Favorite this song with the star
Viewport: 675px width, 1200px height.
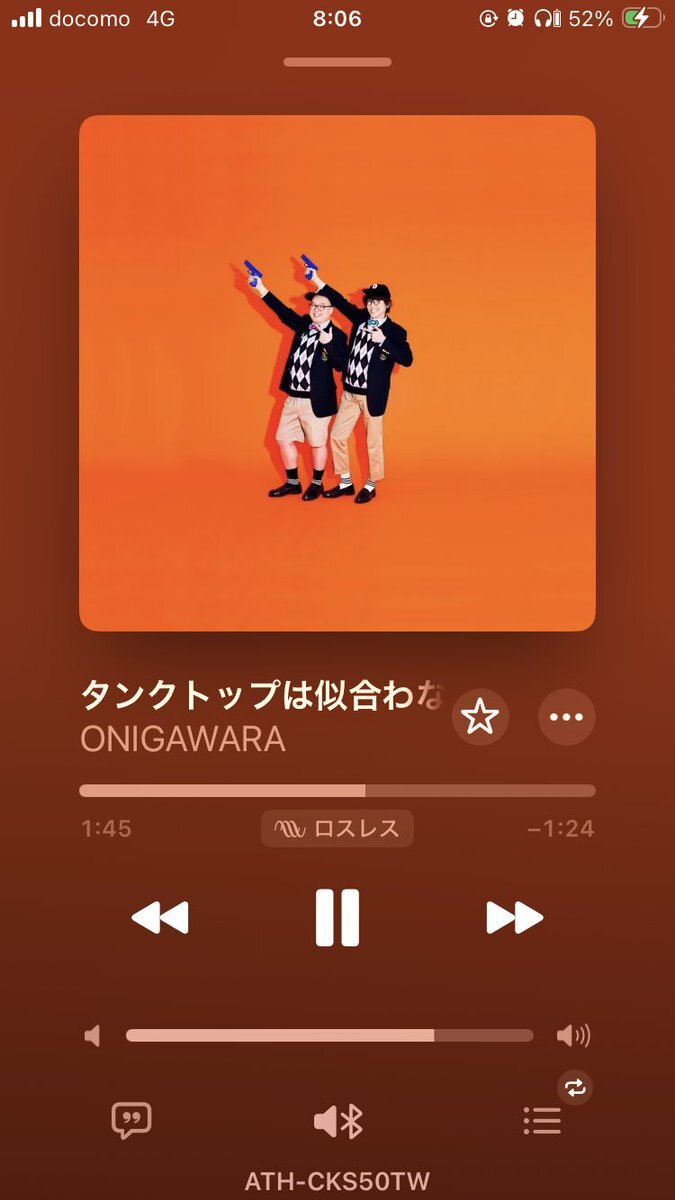[x=481, y=717]
